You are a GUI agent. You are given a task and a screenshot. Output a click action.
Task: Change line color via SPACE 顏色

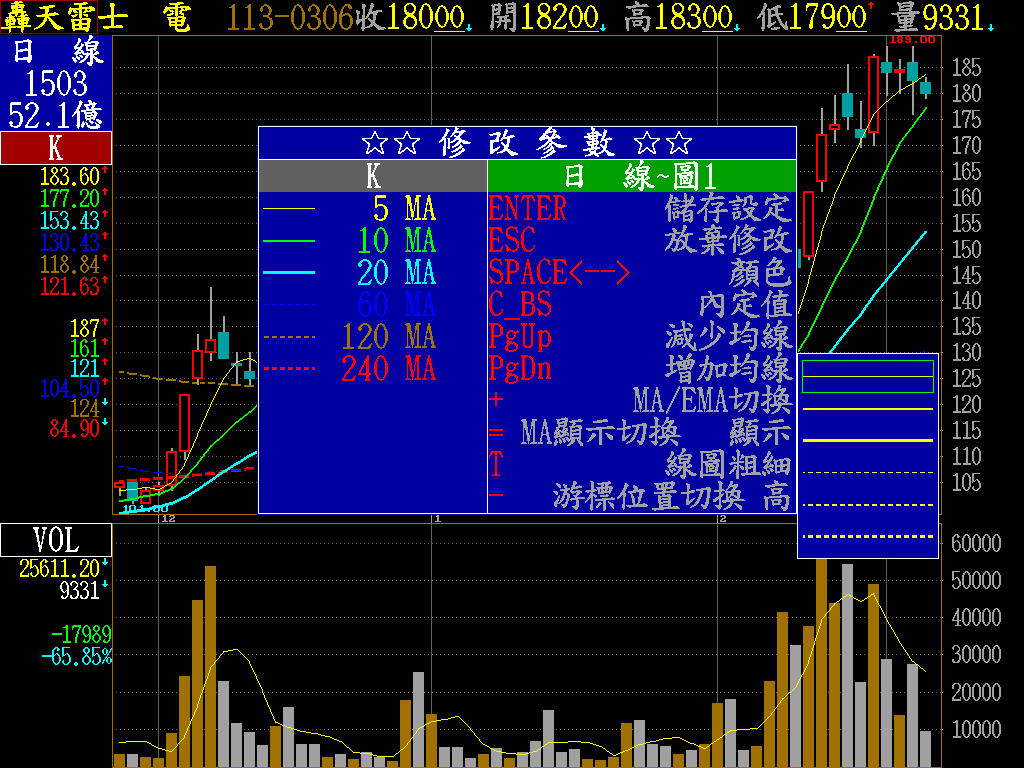tap(640, 273)
